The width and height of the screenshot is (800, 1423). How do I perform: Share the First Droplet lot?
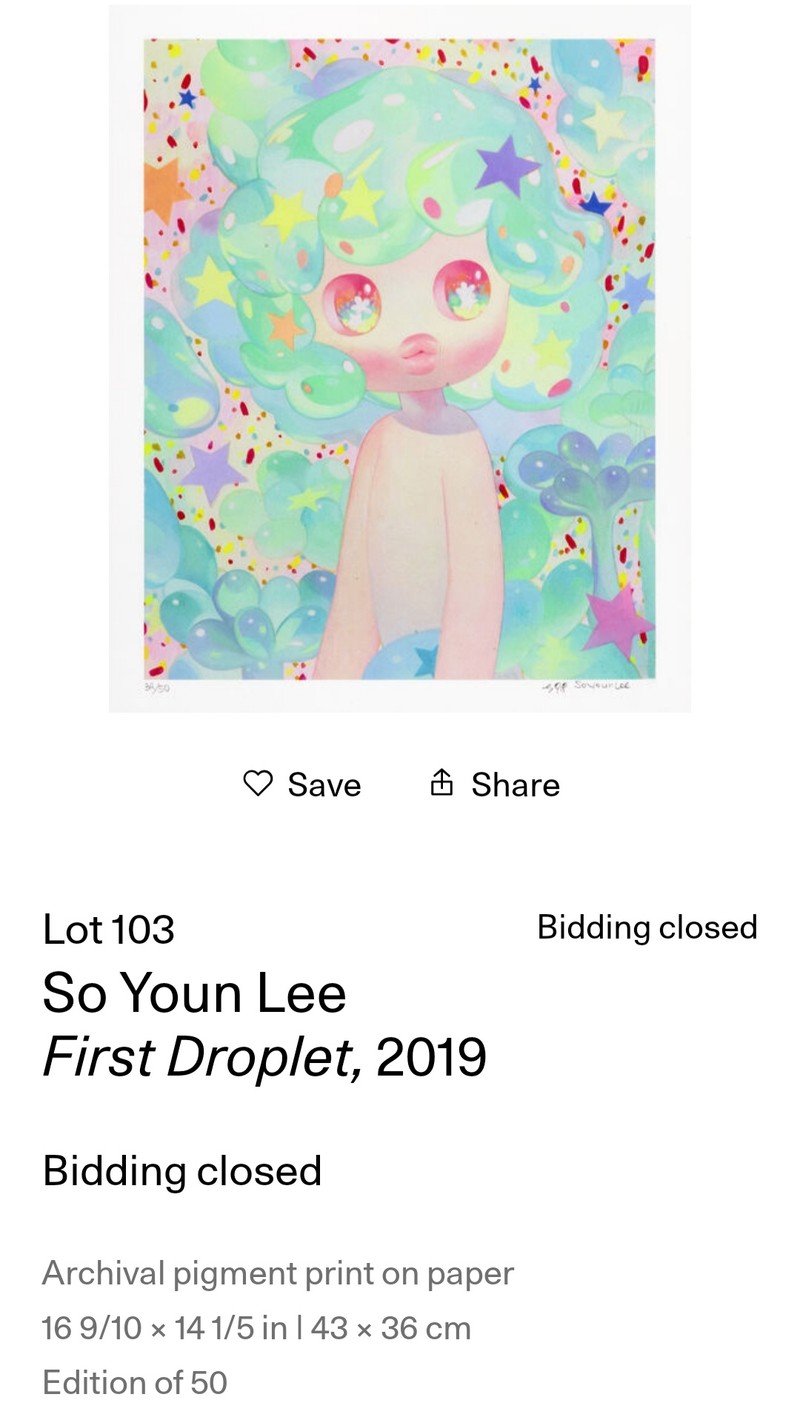pos(494,784)
